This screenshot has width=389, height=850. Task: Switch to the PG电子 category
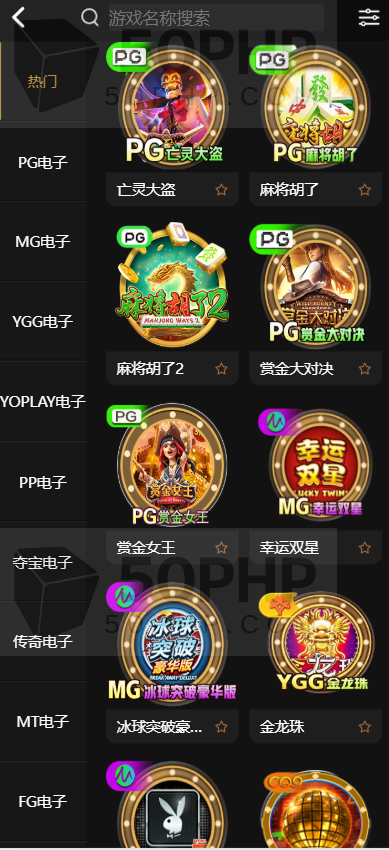pyautogui.click(x=43, y=162)
